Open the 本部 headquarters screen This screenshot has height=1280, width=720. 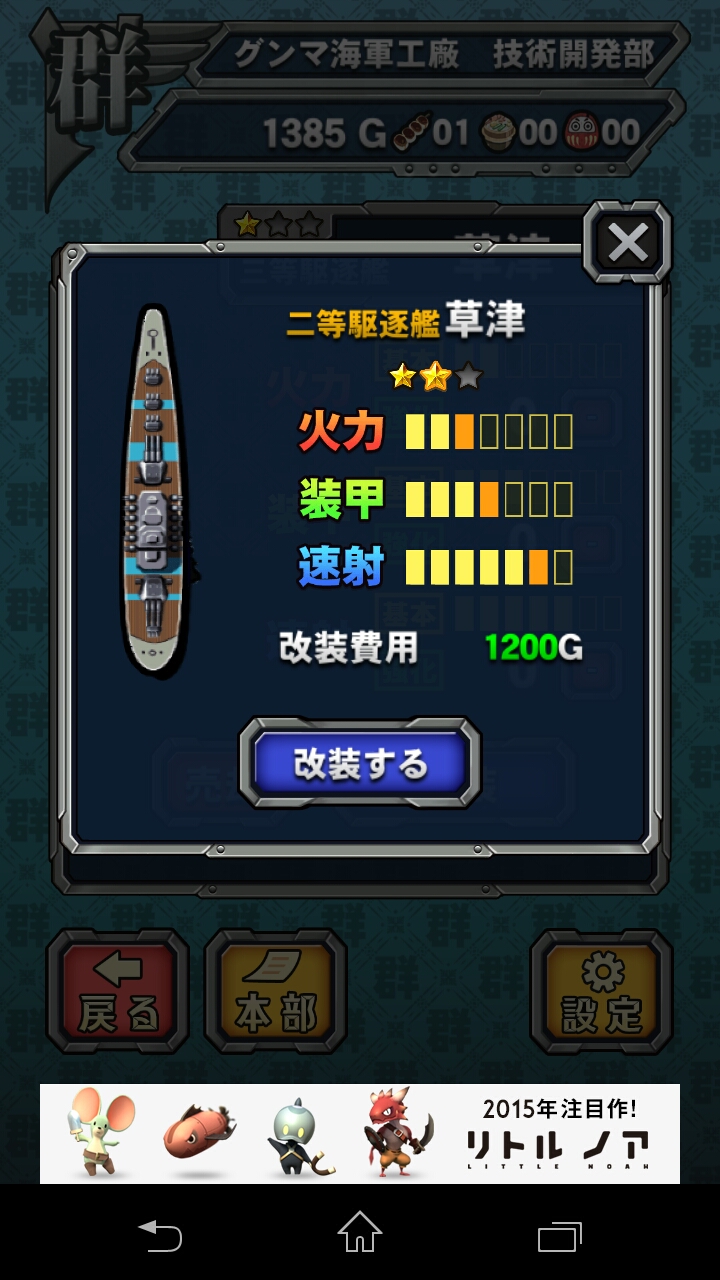coord(275,992)
